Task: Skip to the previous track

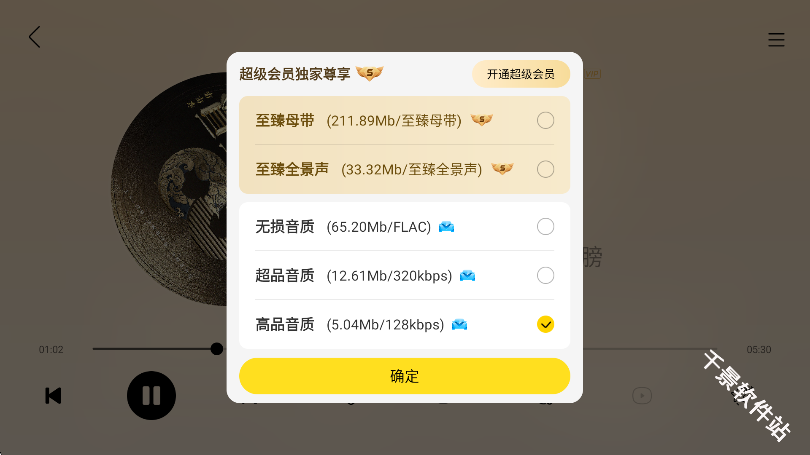Action: pos(54,396)
